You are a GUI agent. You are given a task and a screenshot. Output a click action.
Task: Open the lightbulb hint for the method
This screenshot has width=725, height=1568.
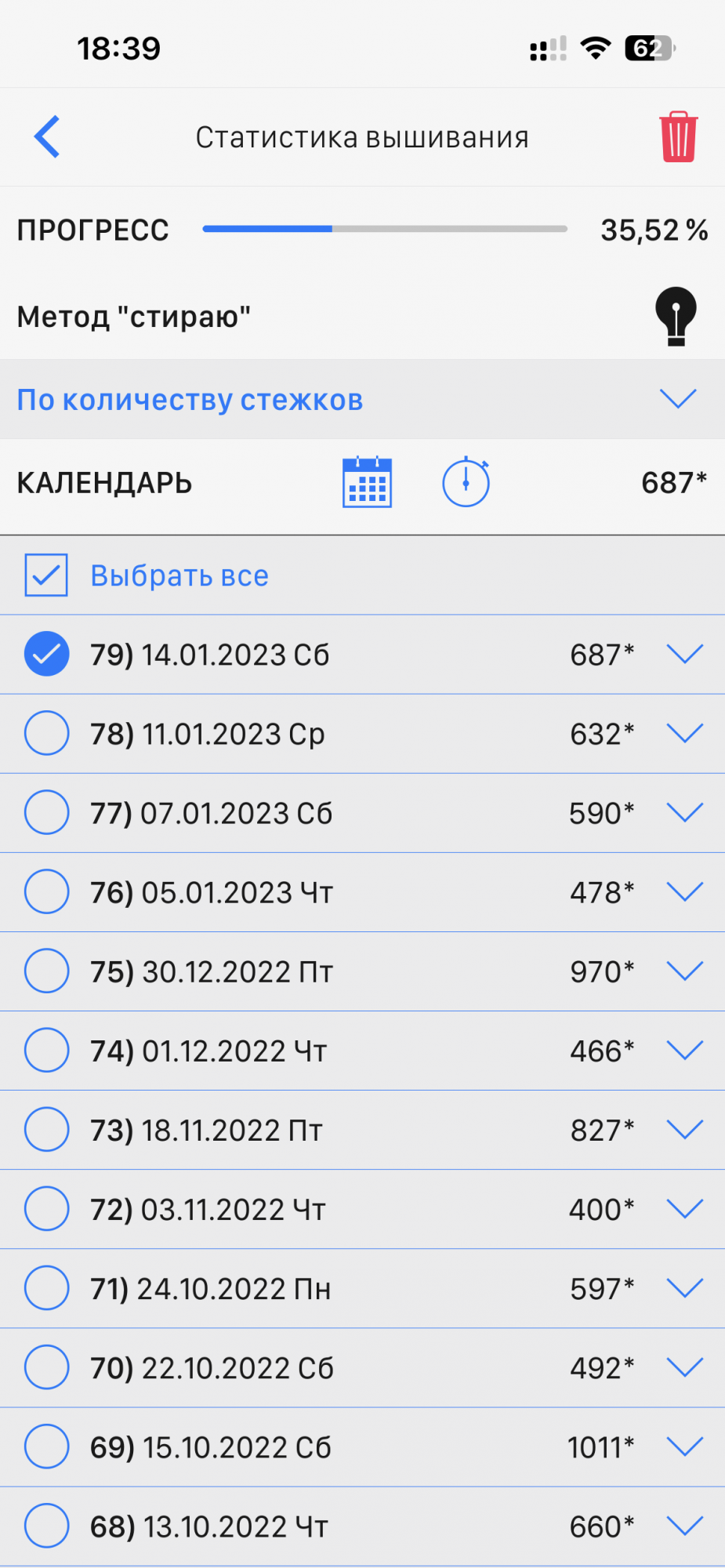676,316
